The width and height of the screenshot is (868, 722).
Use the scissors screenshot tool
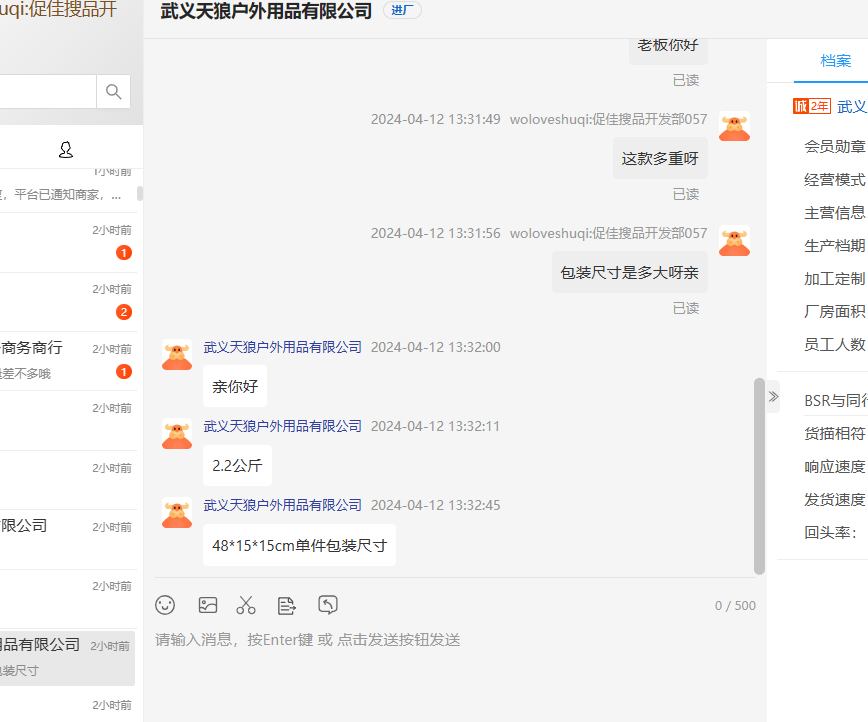click(246, 605)
